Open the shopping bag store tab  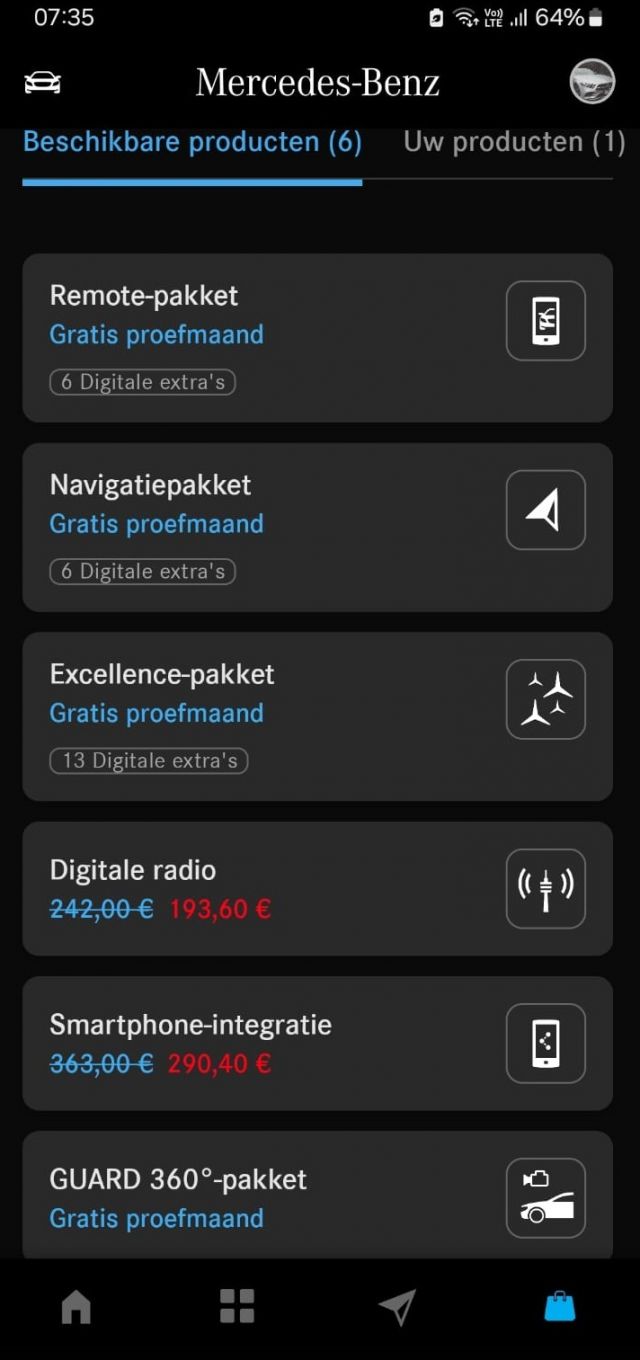(x=560, y=1306)
